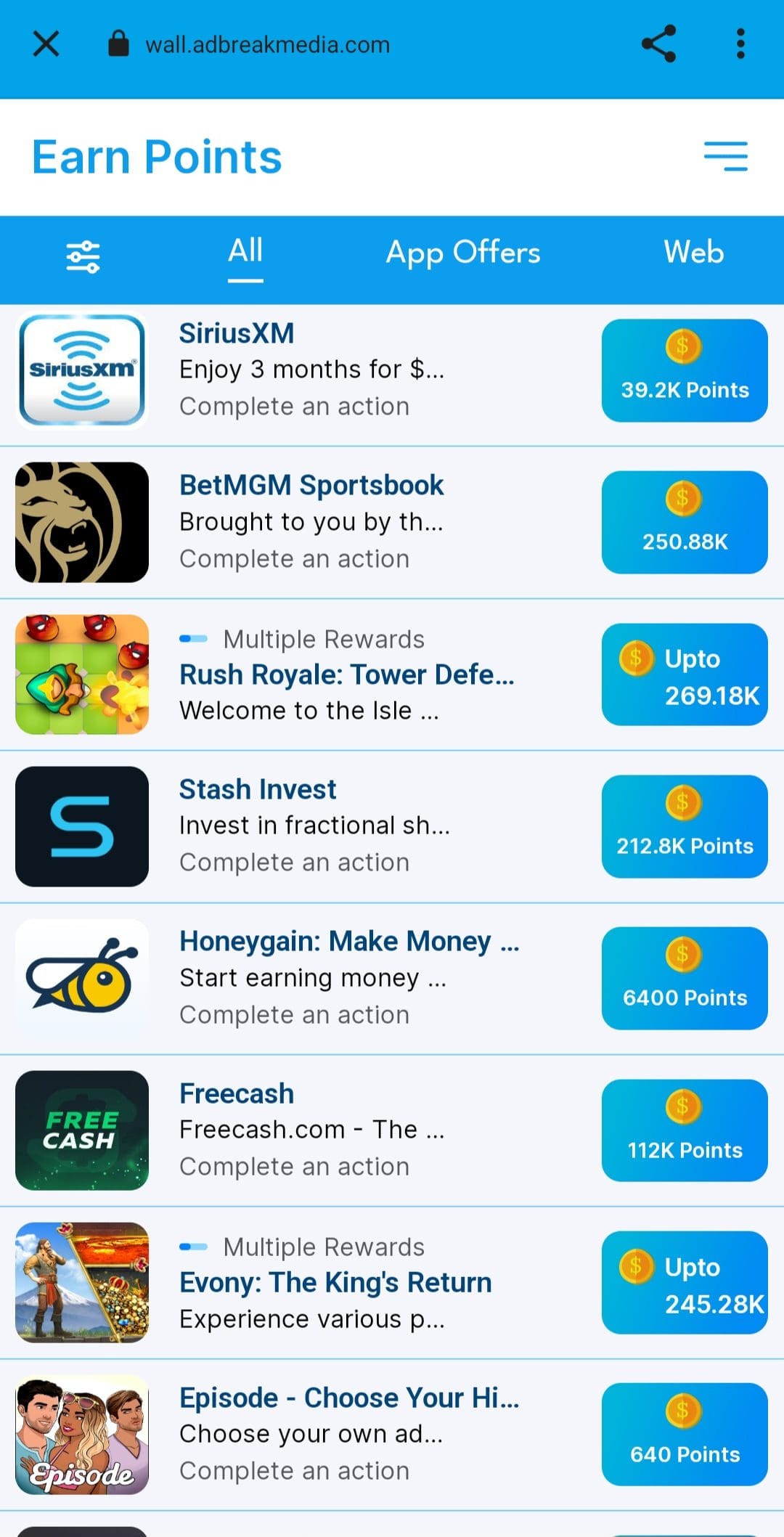Tap the 212.8K Points button for Stash Invest
784x1537 pixels.
(685, 827)
